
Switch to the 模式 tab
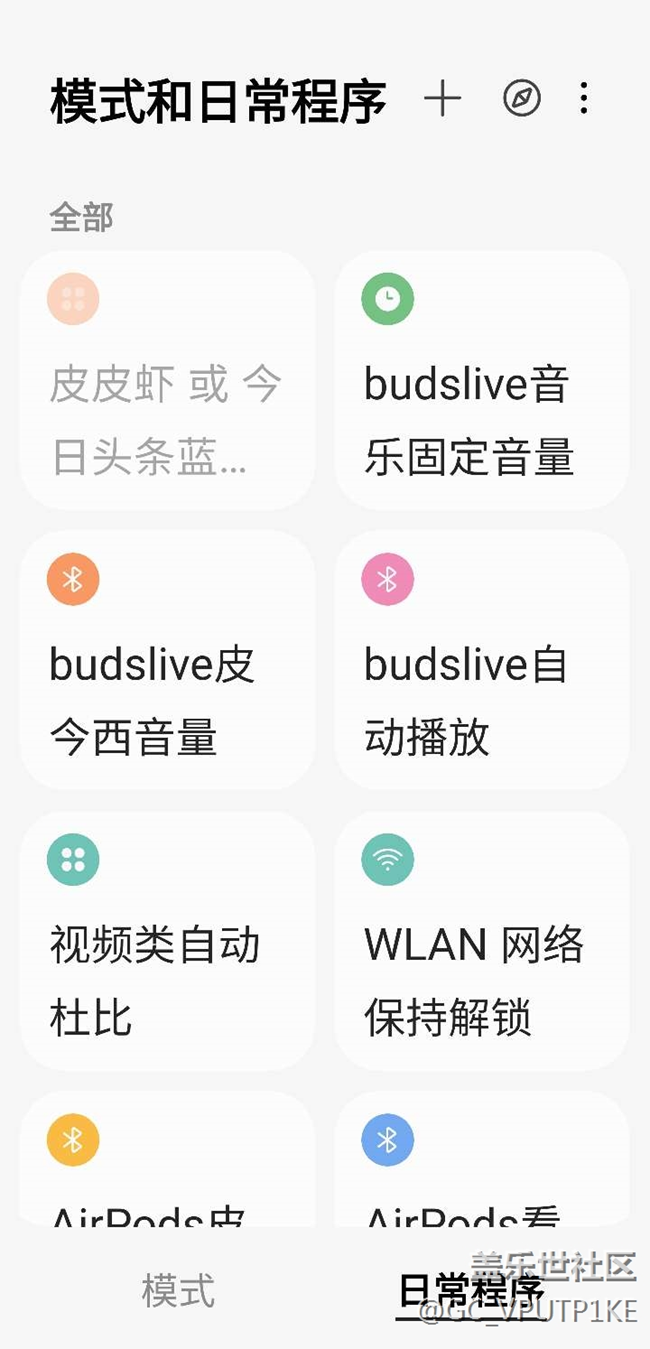(x=178, y=1291)
